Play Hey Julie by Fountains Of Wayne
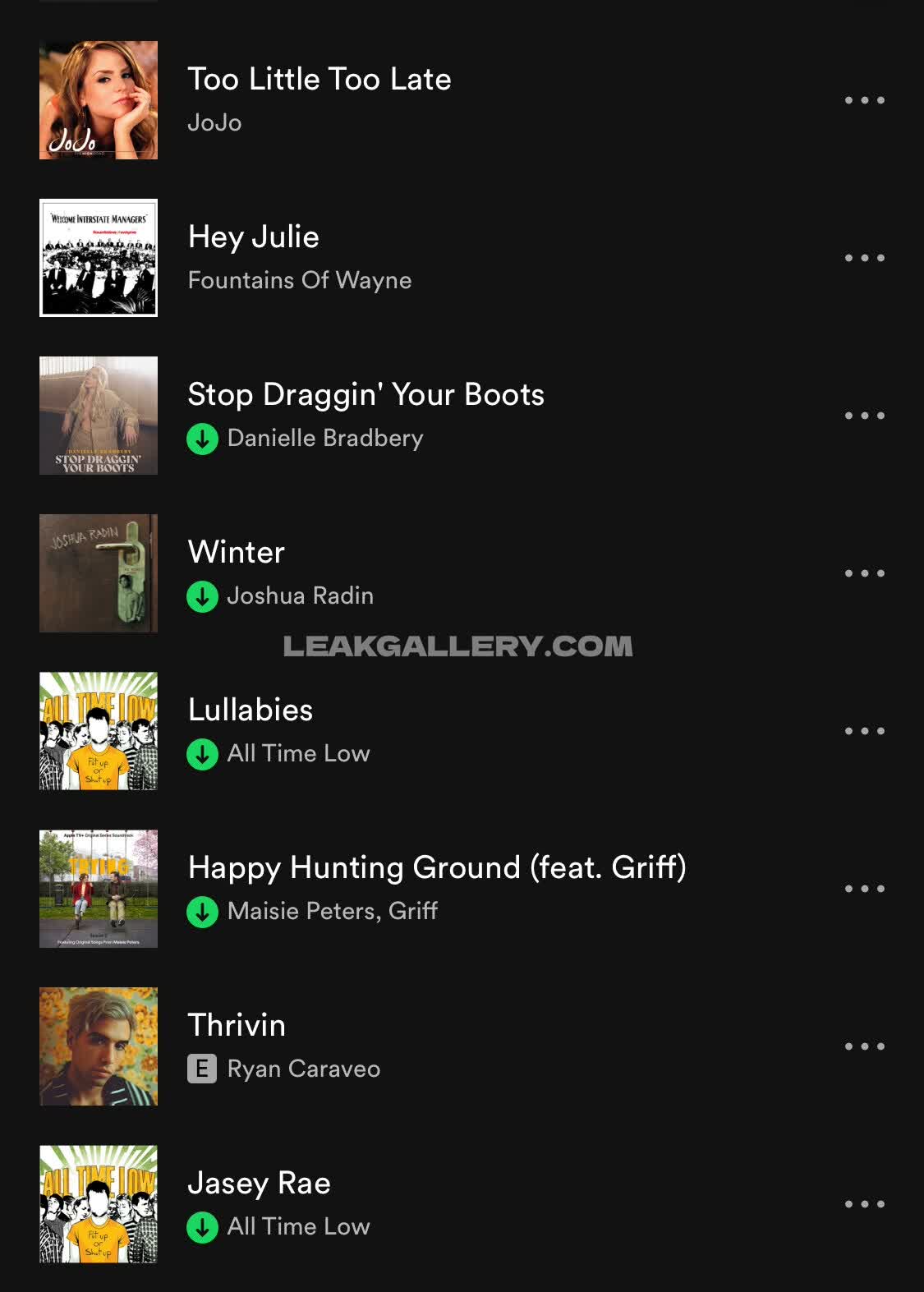Image resolution: width=924 pixels, height=1292 pixels. pyautogui.click(x=253, y=237)
